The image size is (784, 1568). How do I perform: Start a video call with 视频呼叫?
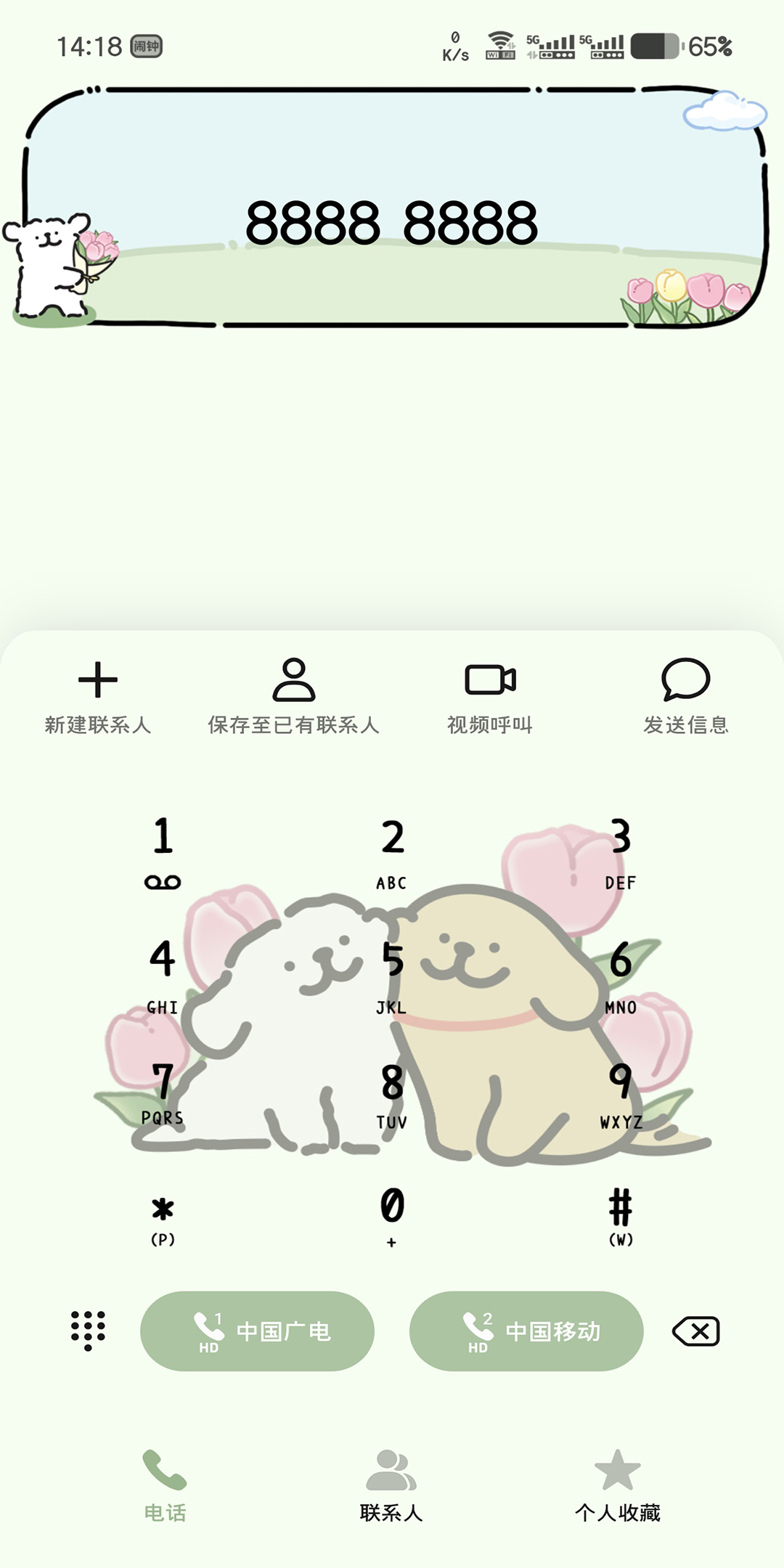click(490, 697)
